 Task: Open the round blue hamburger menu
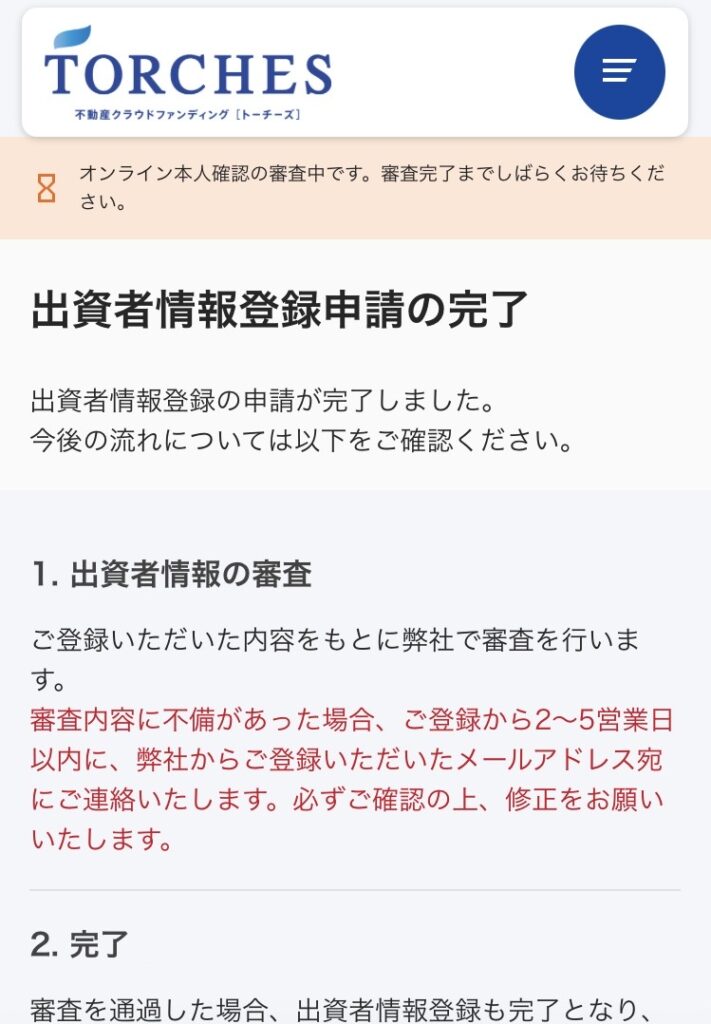point(619,71)
